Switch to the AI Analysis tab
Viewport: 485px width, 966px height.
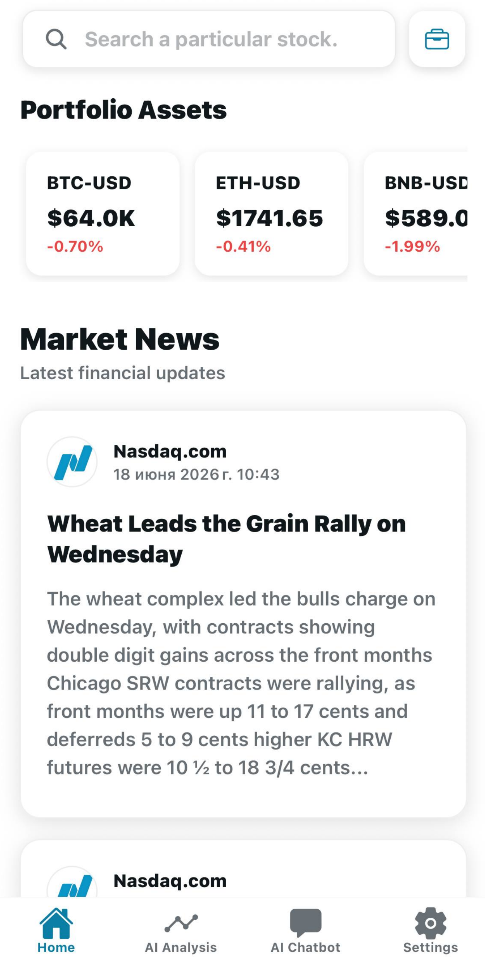tap(181, 933)
